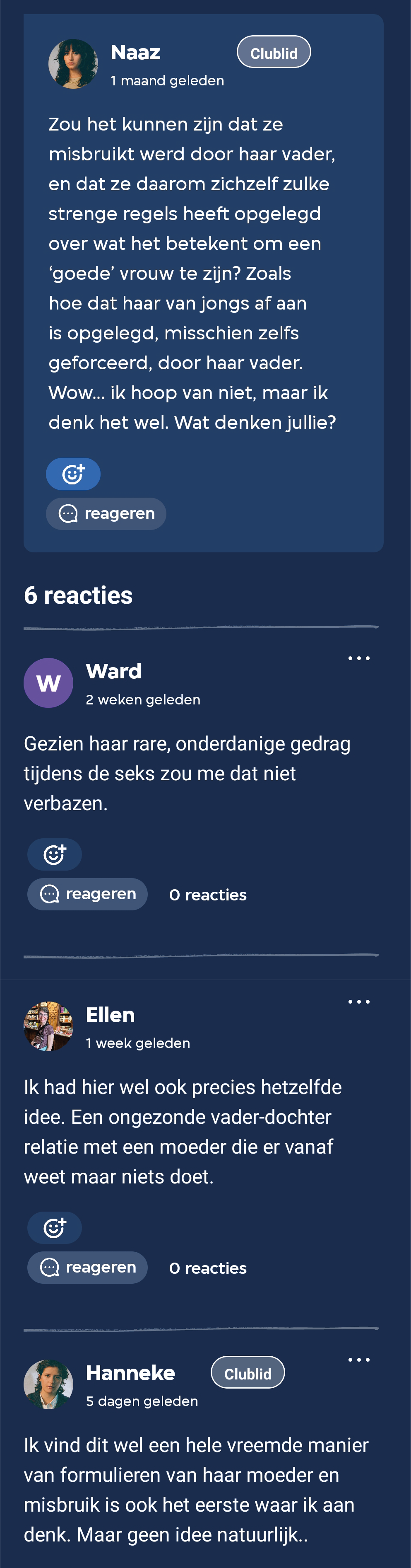View Hanneke's profile photo
Screen dimensions: 411x1568
tap(49, 1384)
